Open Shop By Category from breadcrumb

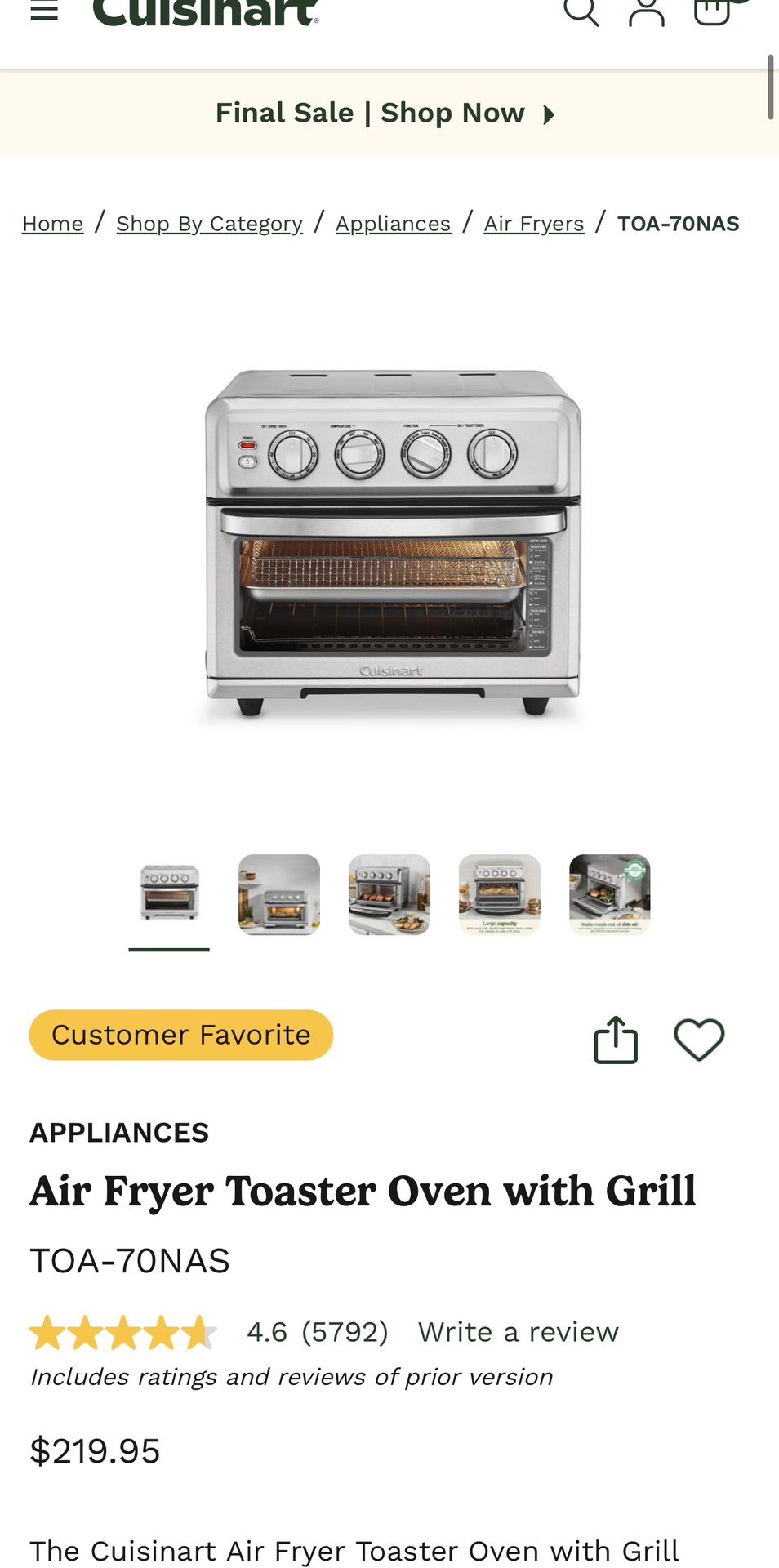pyautogui.click(x=208, y=223)
